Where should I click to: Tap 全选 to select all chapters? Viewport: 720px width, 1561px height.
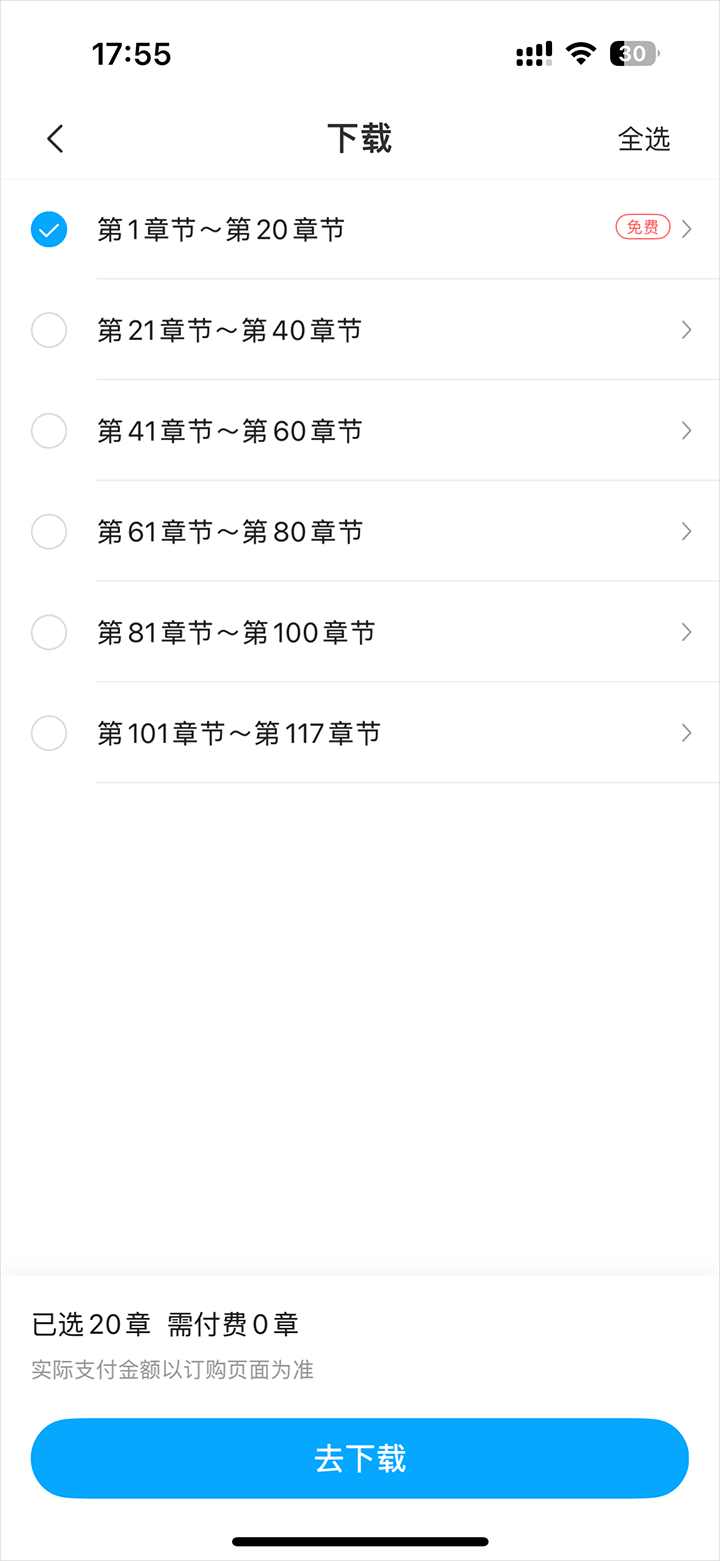[644, 139]
